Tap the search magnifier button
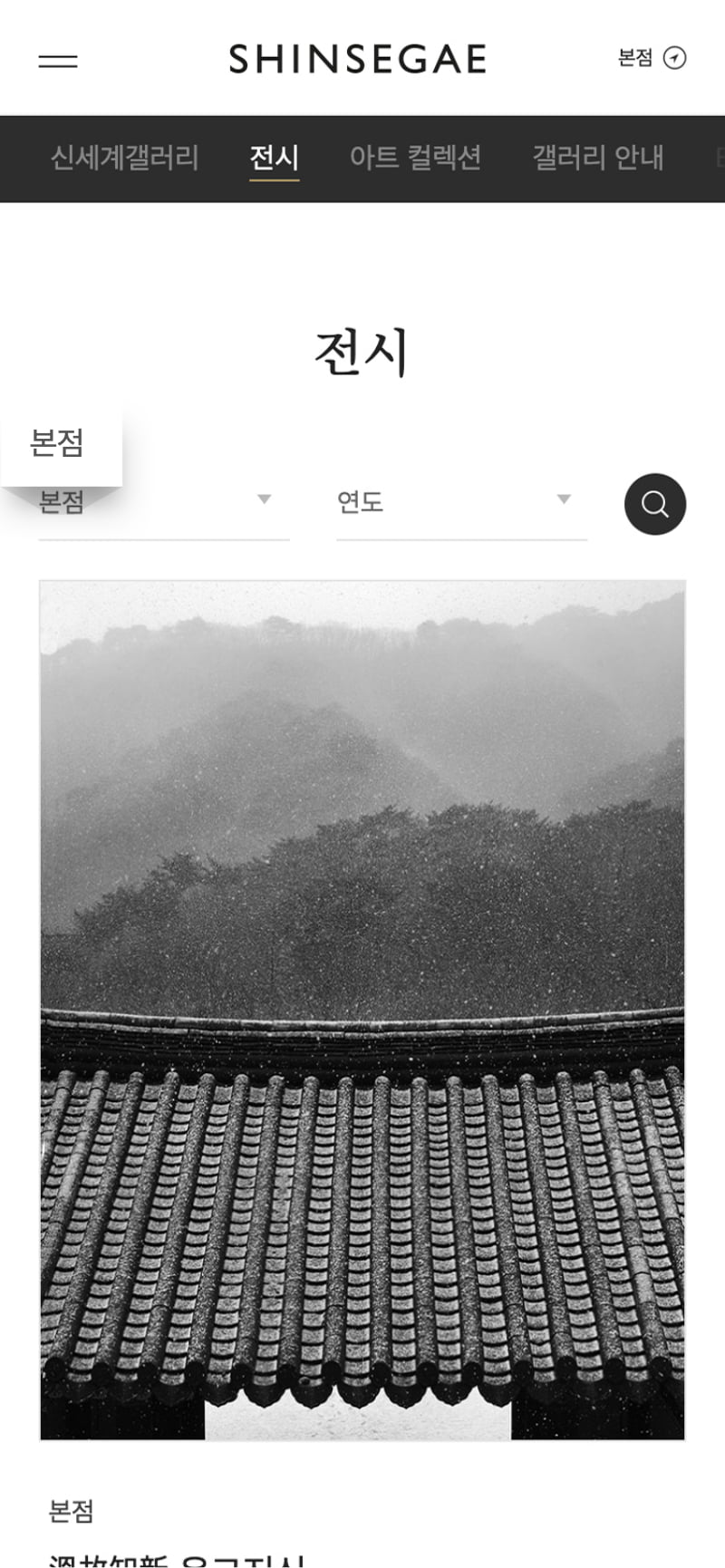725x1568 pixels. click(x=654, y=504)
